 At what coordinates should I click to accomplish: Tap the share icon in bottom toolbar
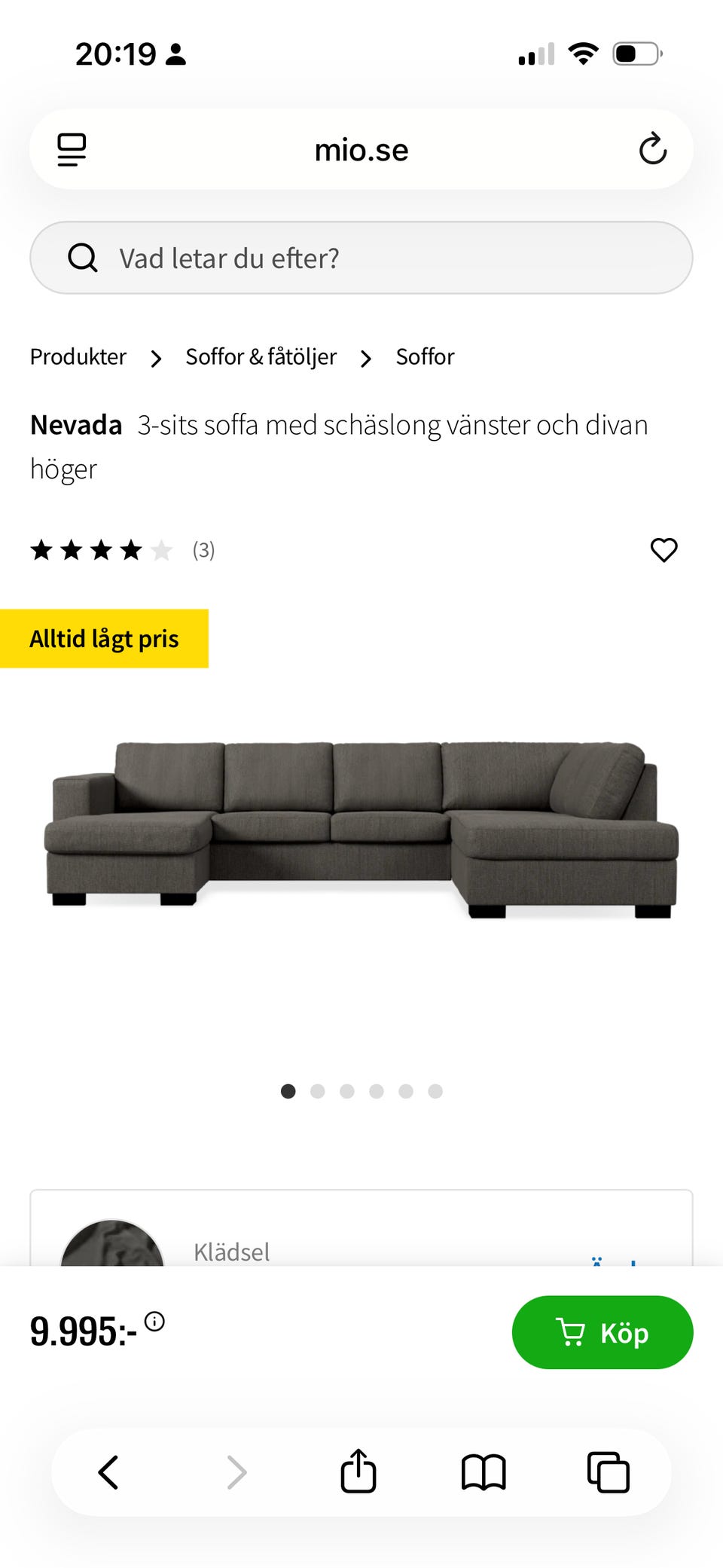click(x=358, y=1472)
